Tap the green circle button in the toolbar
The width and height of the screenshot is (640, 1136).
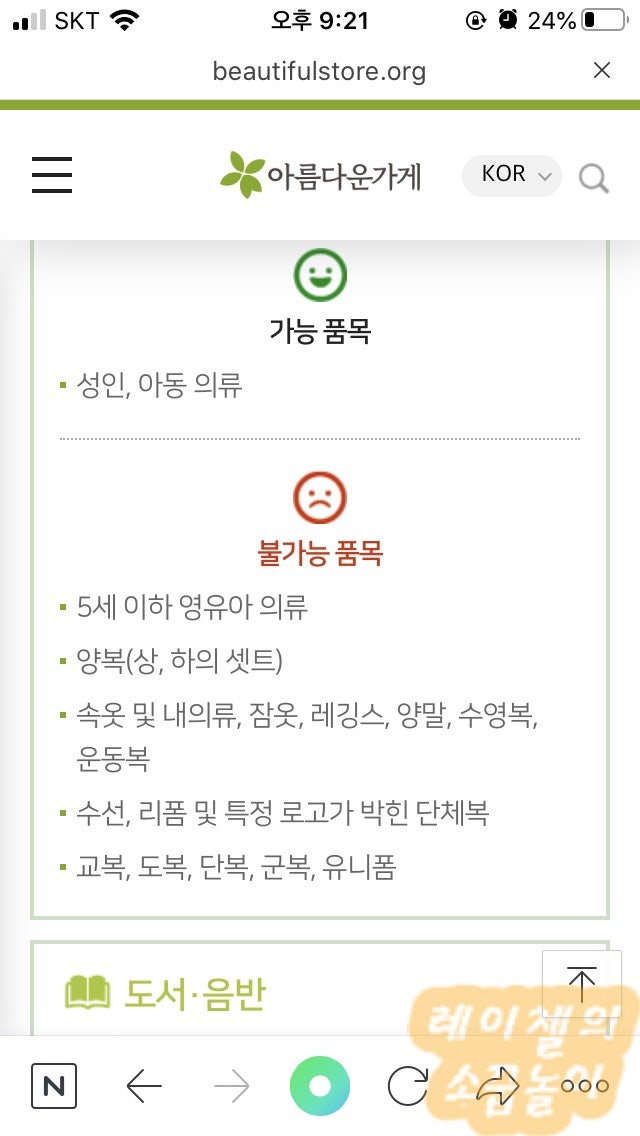click(320, 1086)
